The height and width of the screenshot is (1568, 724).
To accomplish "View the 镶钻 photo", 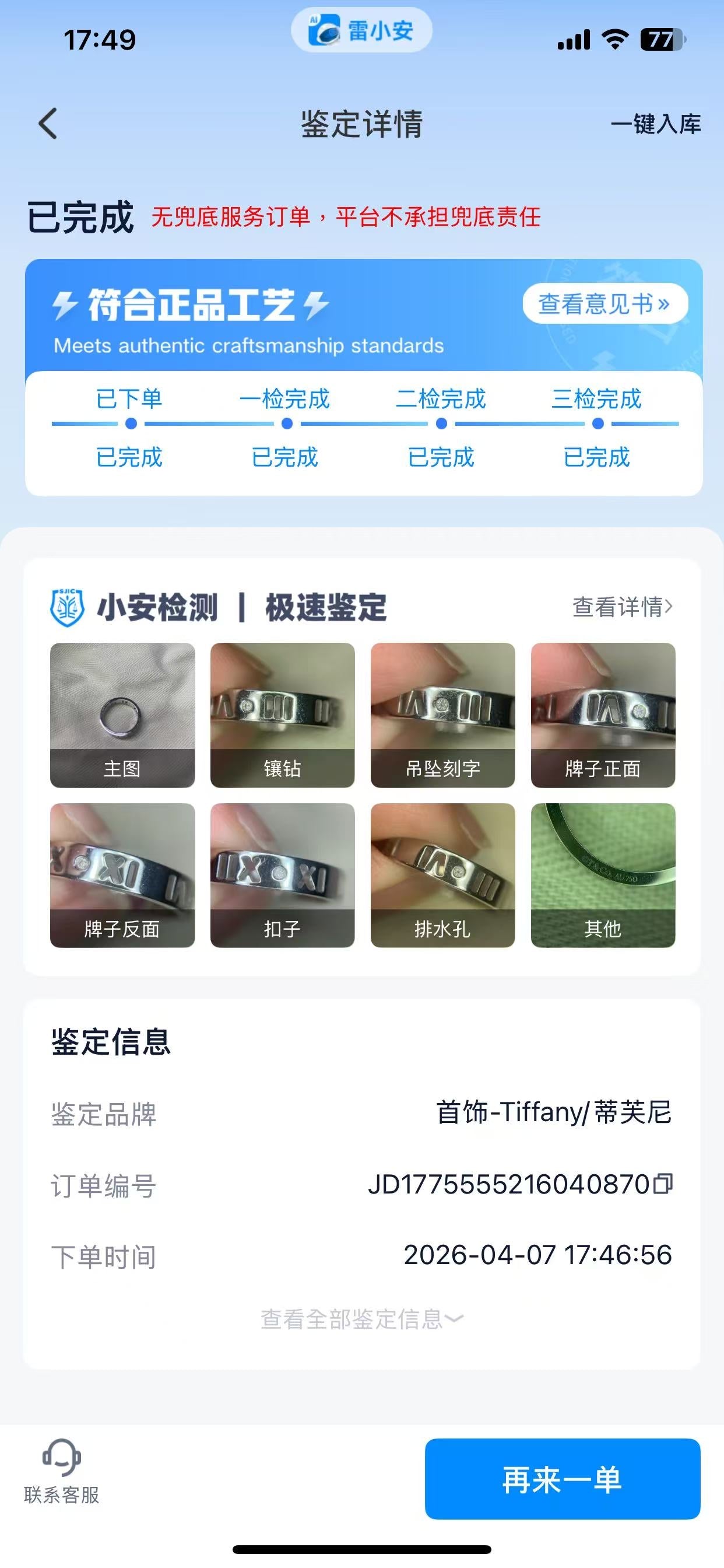I will point(282,715).
